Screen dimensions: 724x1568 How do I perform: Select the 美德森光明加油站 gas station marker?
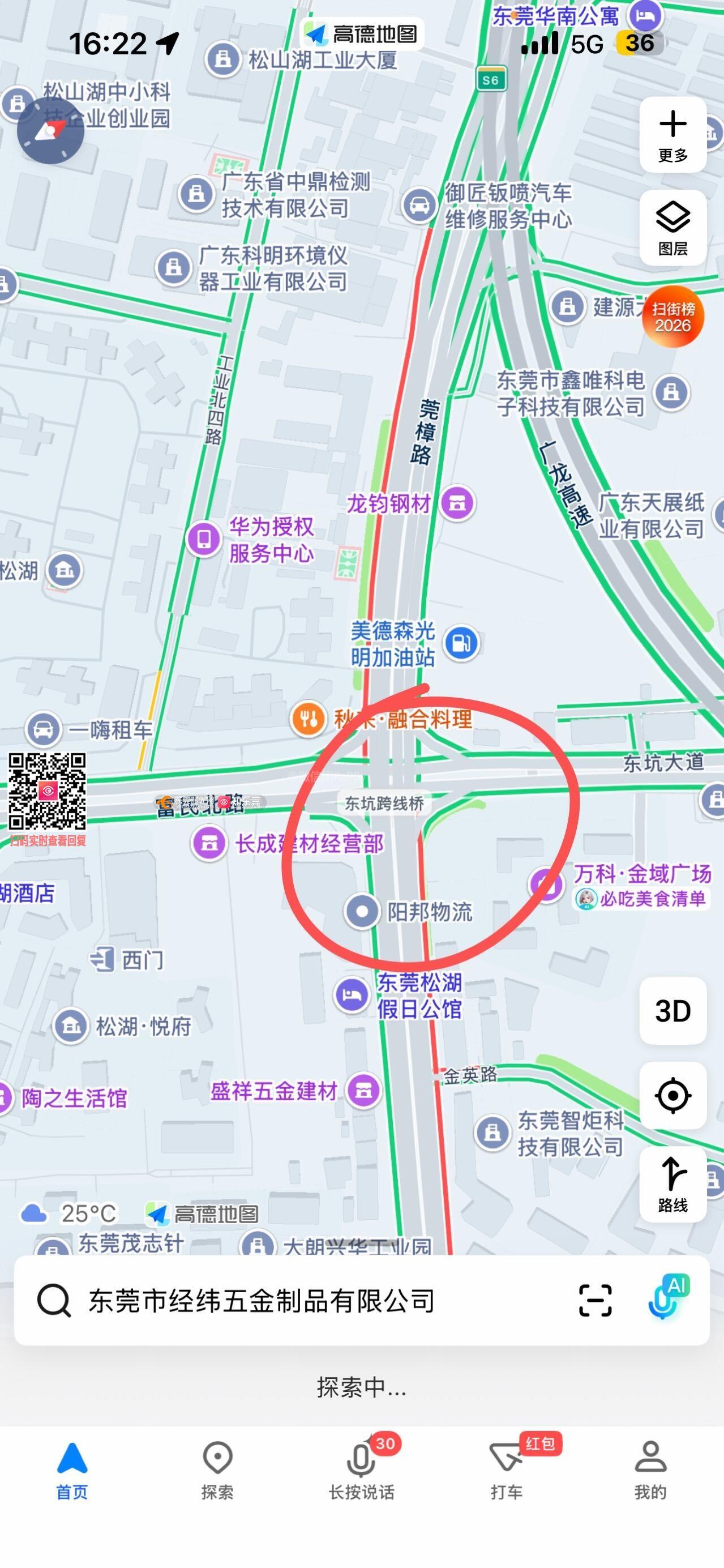click(x=461, y=643)
